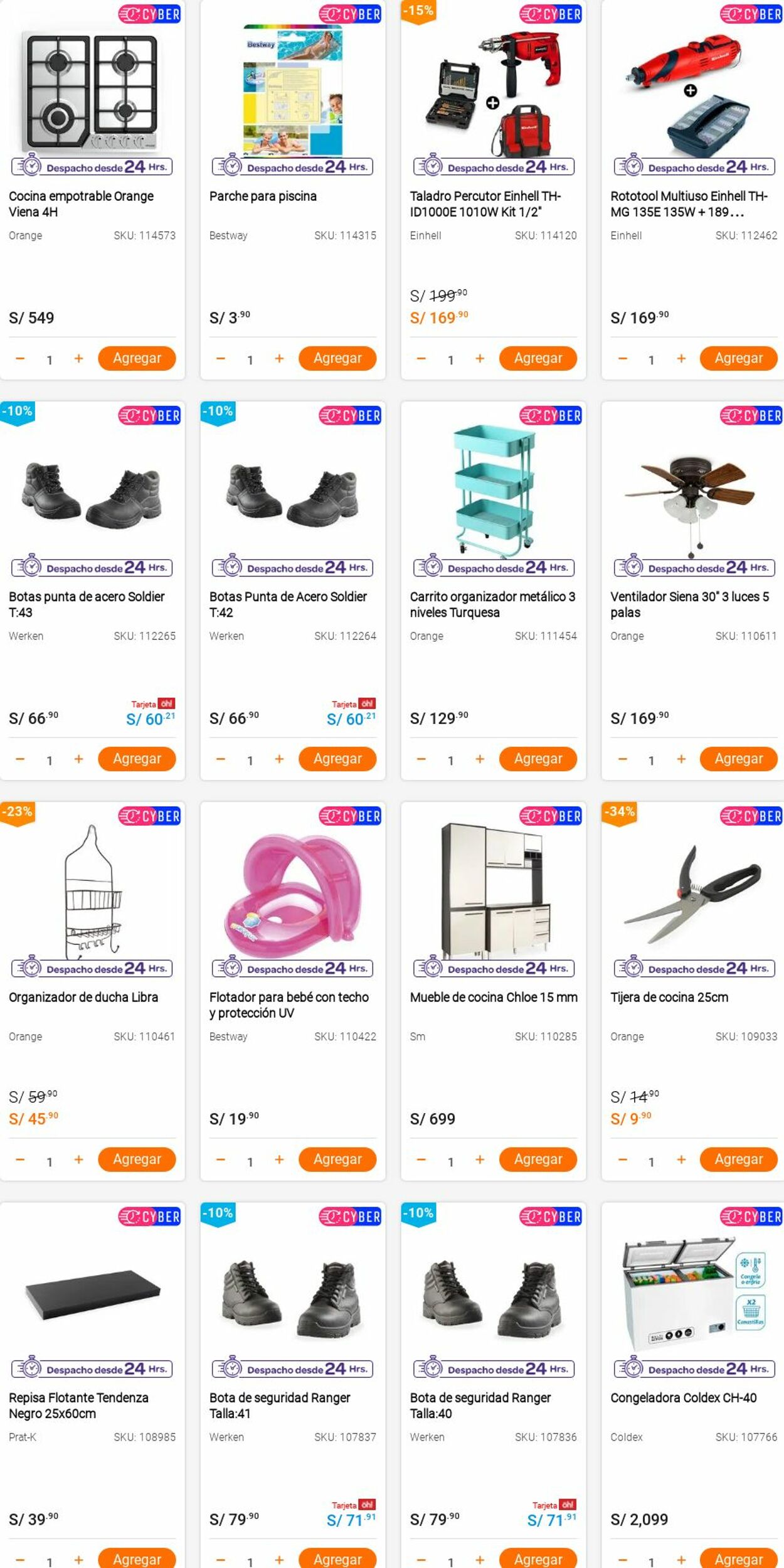Screen dimensions: 784x1568
Task: Decrease quantity for Botas punta de acero T:43
Action: [20, 759]
